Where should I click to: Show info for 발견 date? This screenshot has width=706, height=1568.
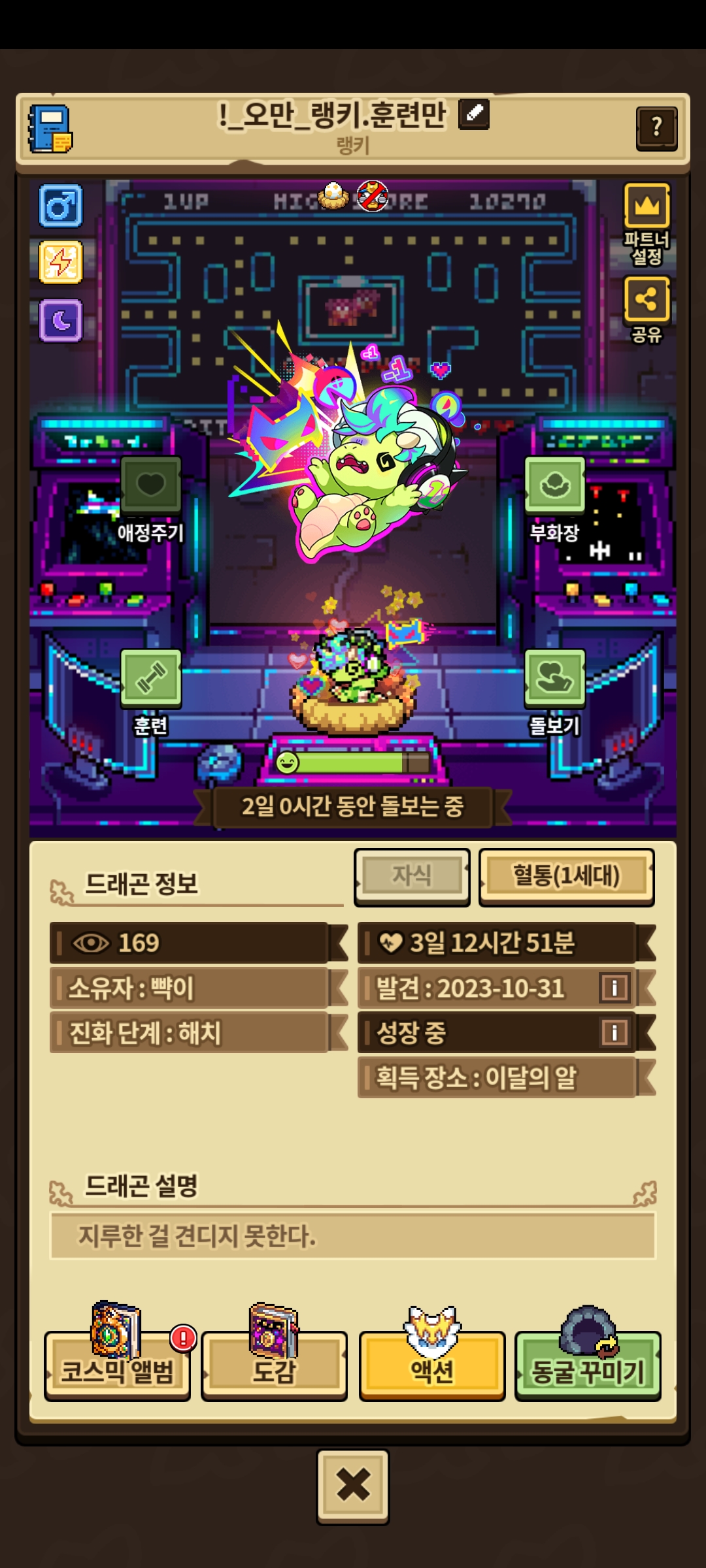tap(614, 987)
